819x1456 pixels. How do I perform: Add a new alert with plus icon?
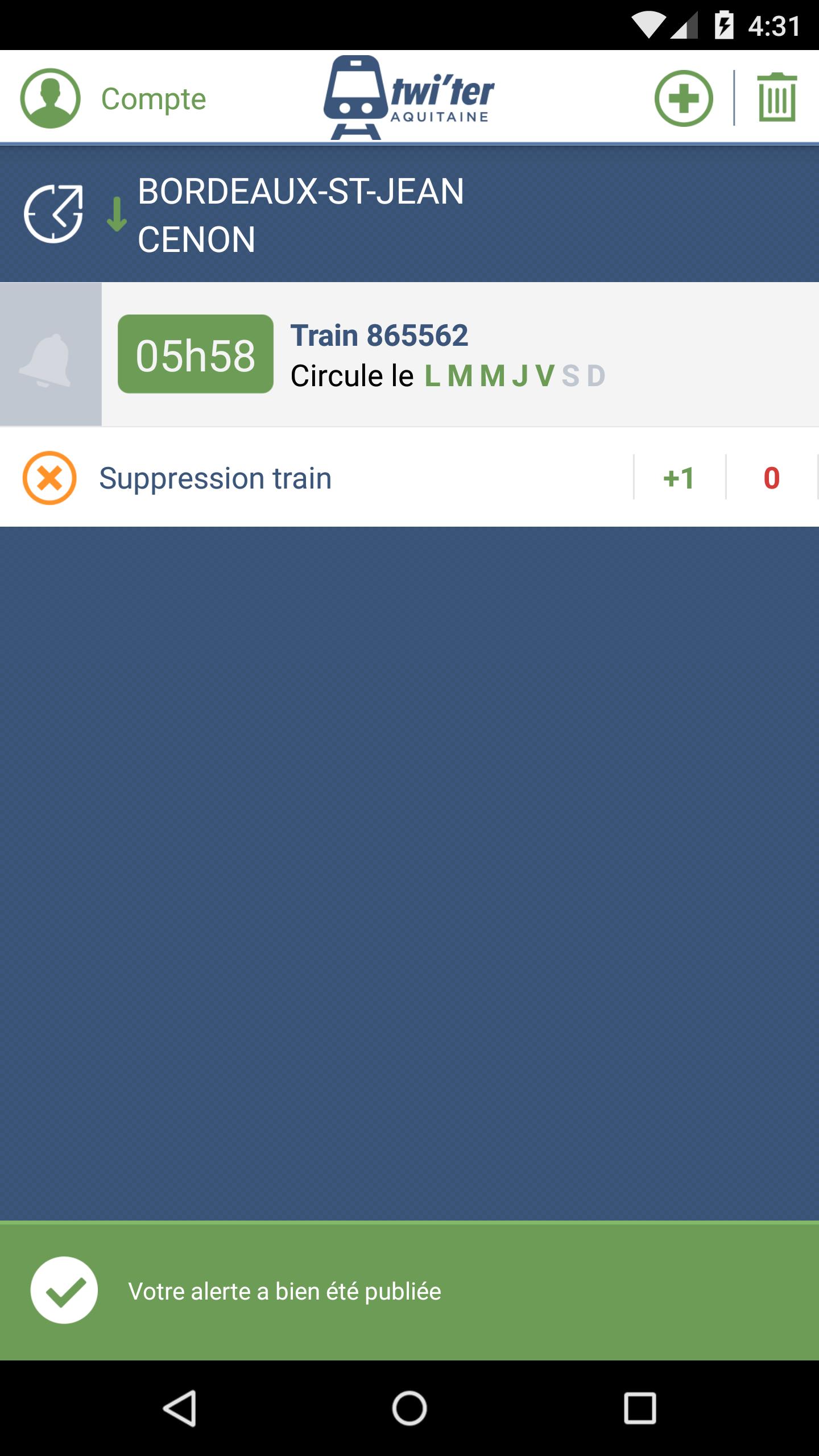683,98
